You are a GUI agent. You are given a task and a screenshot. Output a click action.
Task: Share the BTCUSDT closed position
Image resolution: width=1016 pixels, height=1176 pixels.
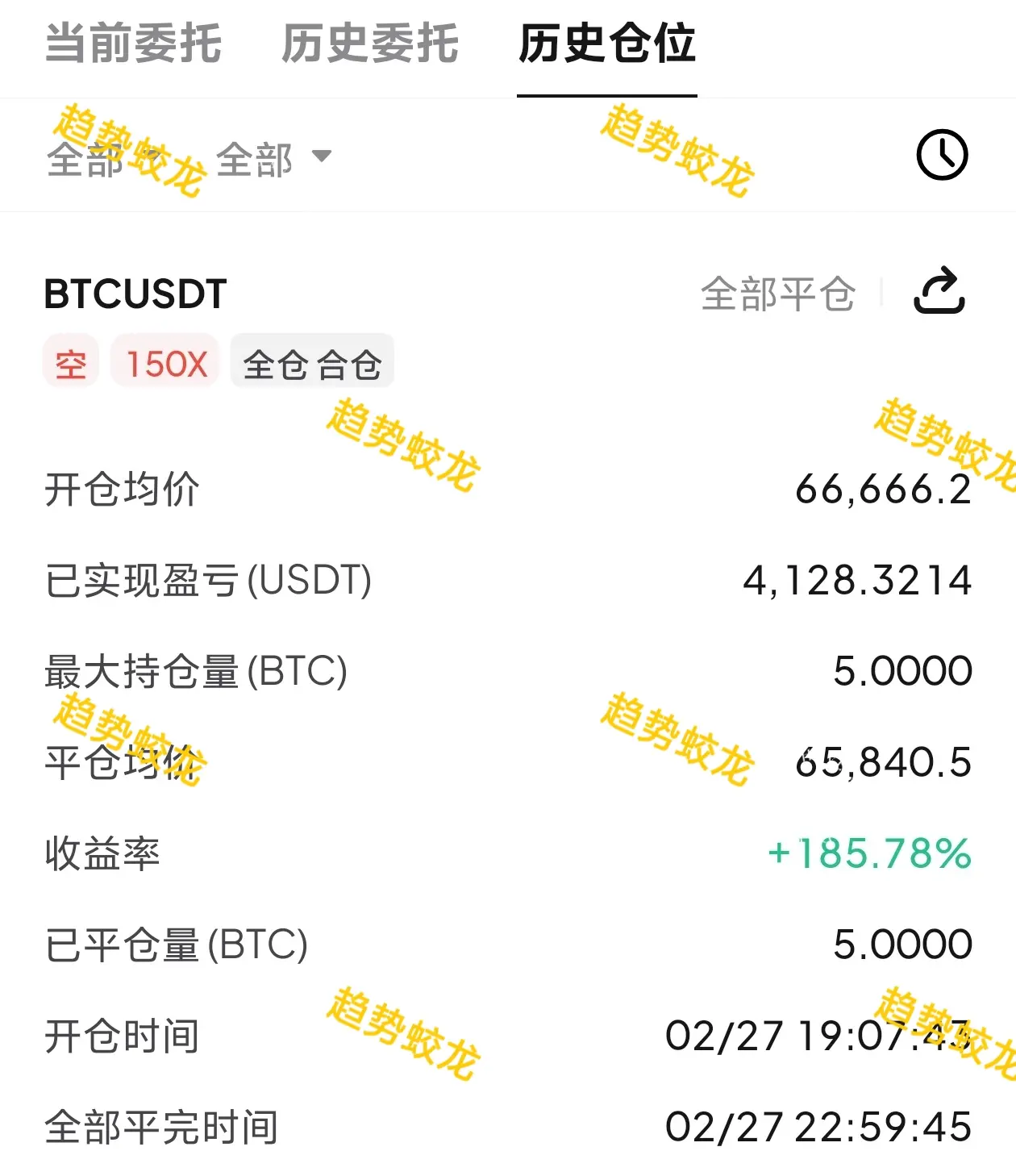click(x=939, y=291)
